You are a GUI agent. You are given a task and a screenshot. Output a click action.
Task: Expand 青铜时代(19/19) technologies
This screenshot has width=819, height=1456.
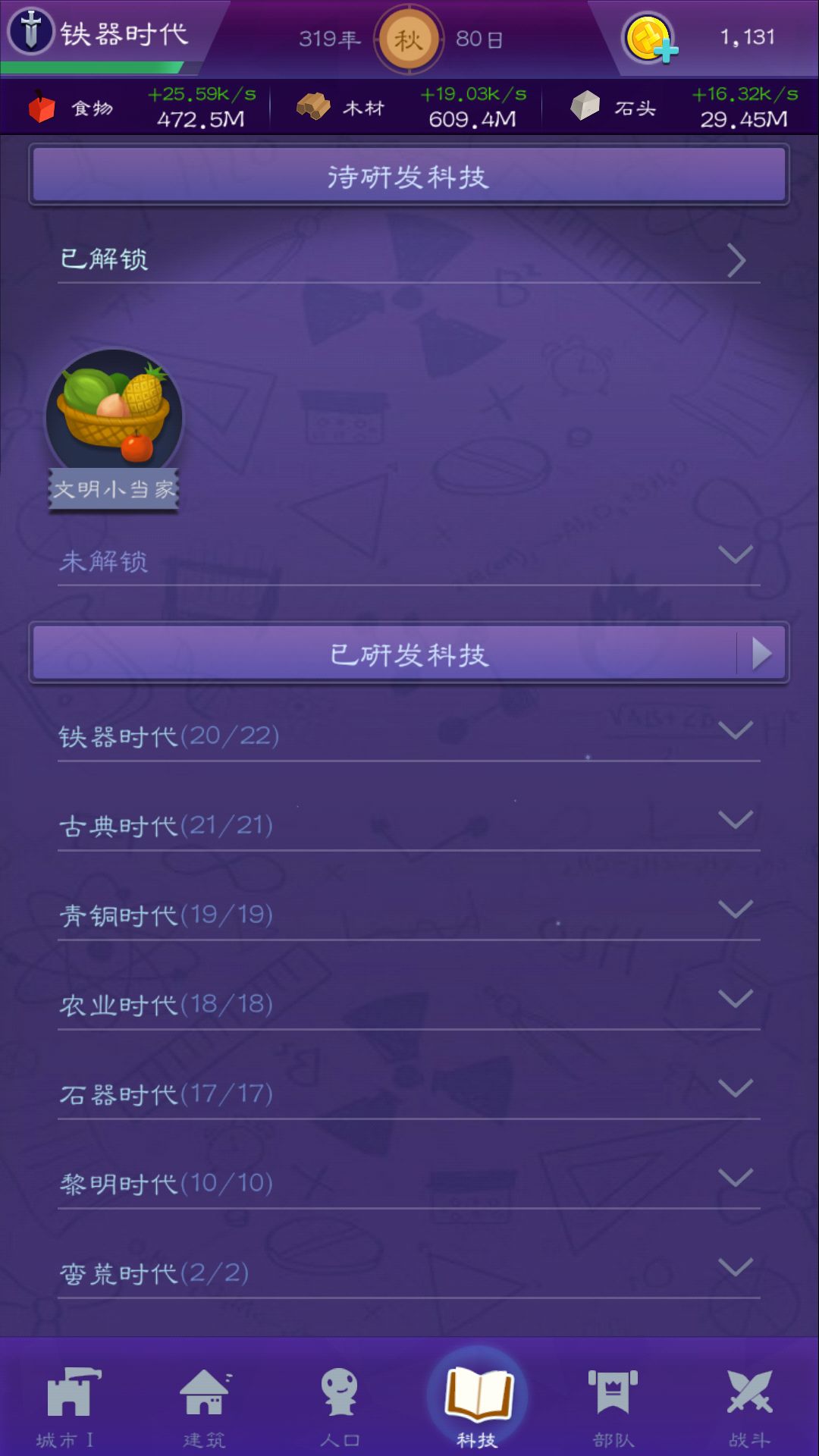409,913
